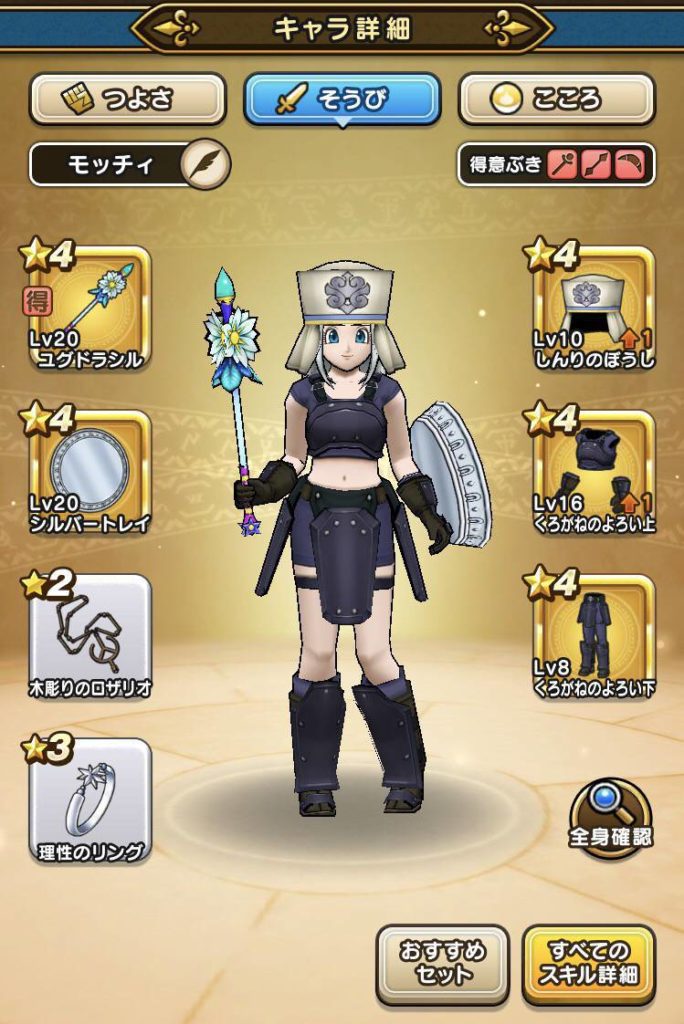Apply the おすすめセット recommended set
The image size is (684, 1024).
pos(442,964)
